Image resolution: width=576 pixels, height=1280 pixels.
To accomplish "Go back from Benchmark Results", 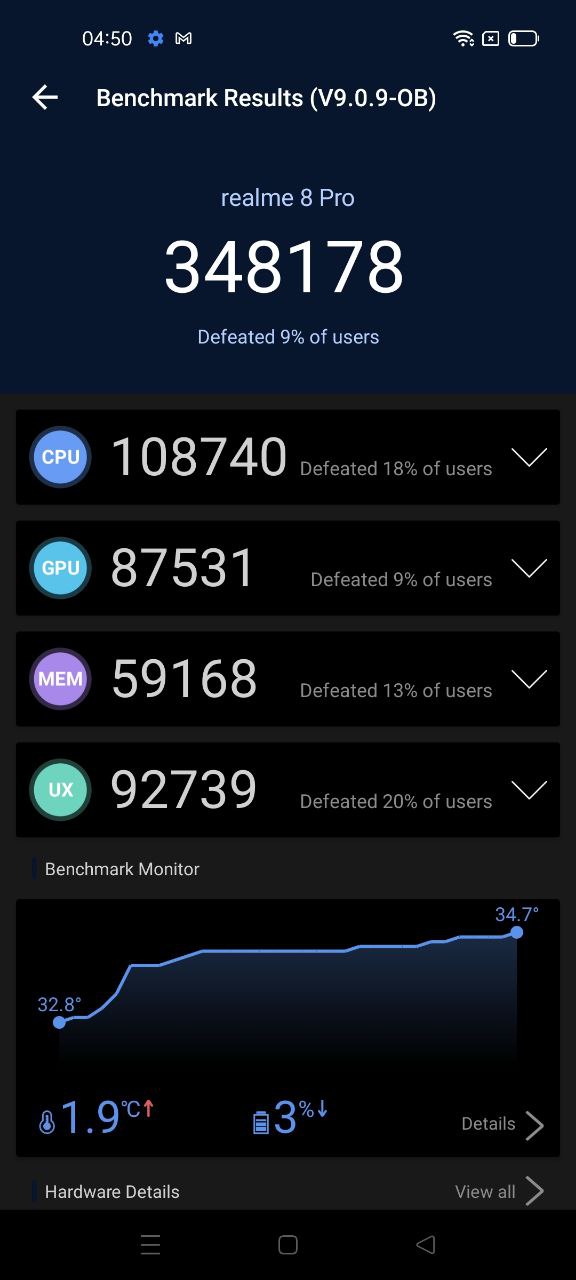I will click(x=45, y=97).
